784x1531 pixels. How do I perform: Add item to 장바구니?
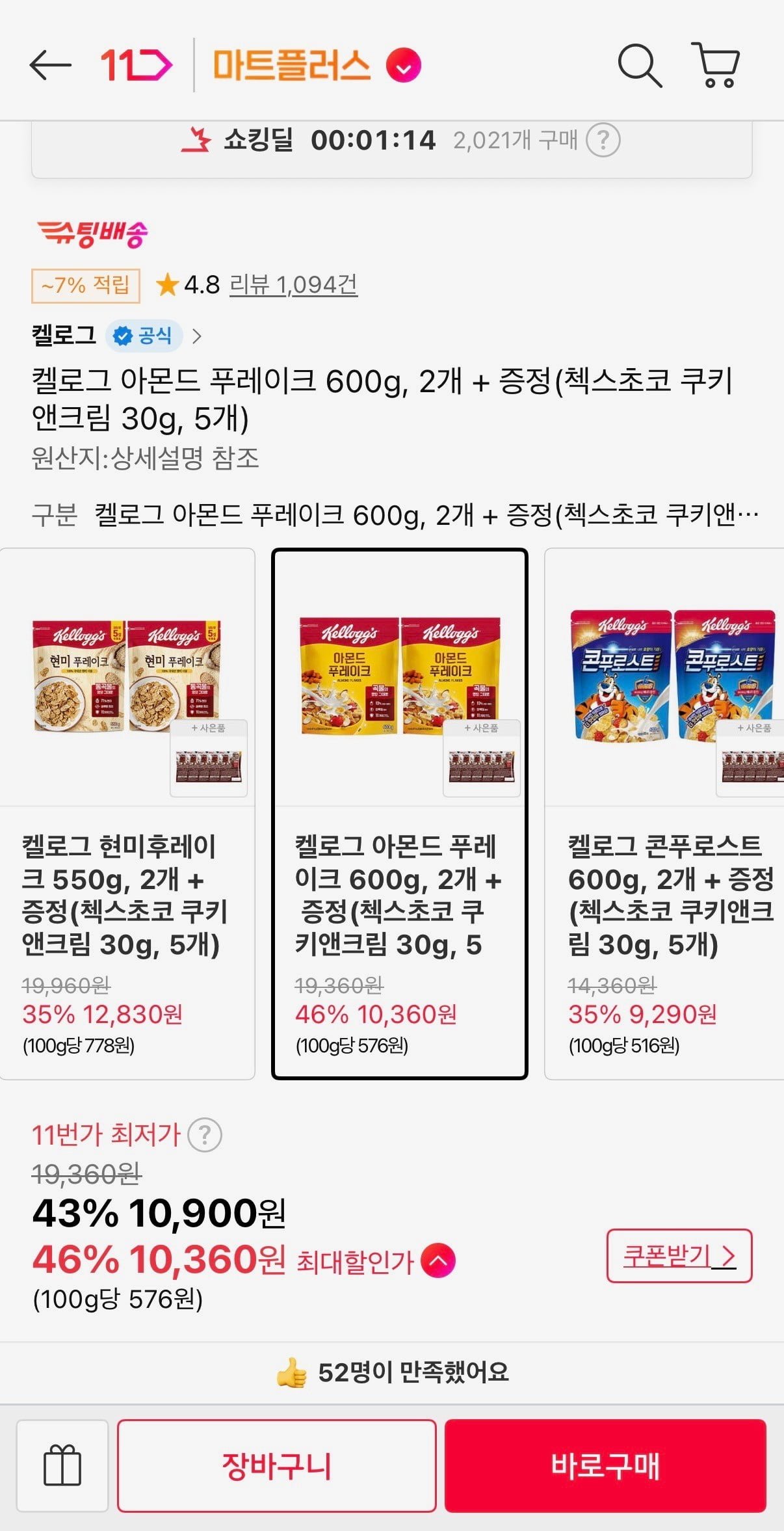[x=276, y=1465]
